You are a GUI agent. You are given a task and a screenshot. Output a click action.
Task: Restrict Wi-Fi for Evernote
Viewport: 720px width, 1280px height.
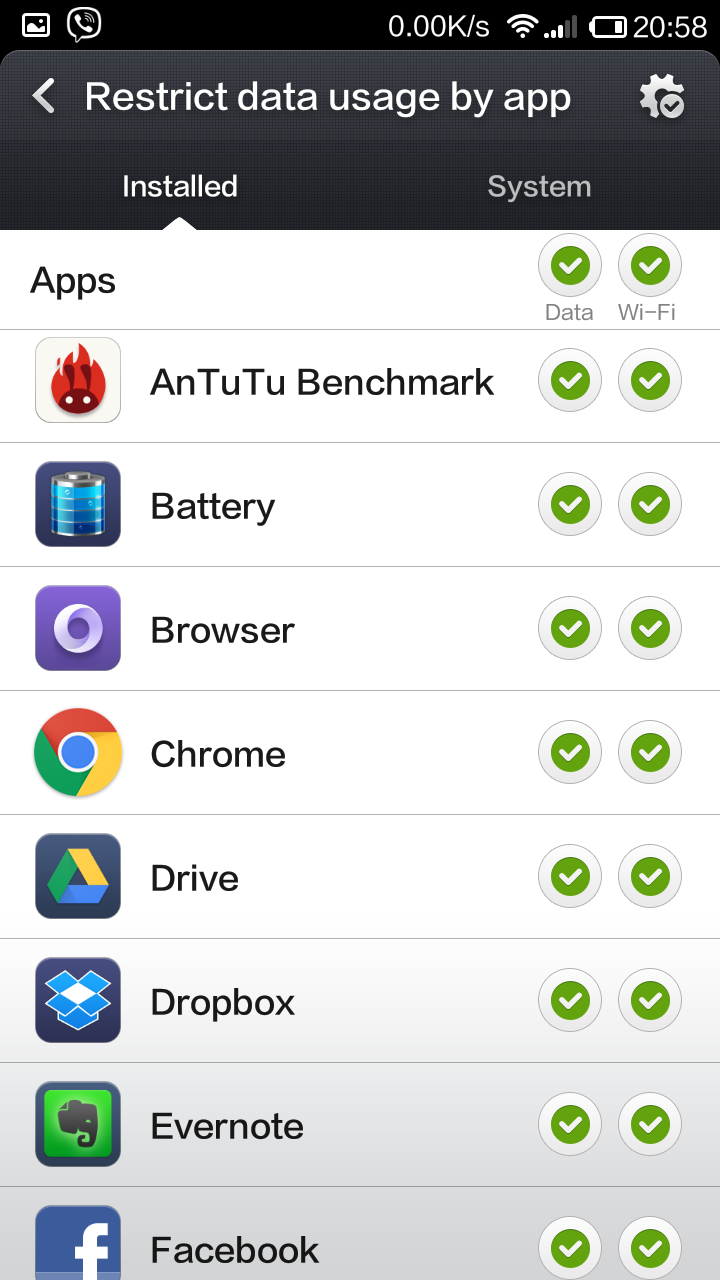point(650,1125)
